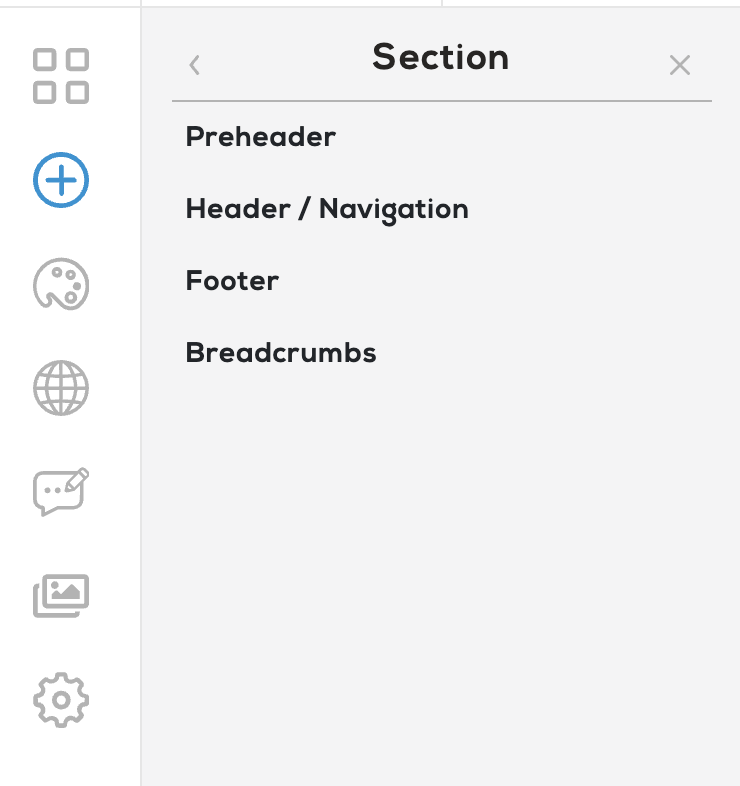Close the Section panel
Image resolution: width=740 pixels, height=786 pixels.
[680, 66]
